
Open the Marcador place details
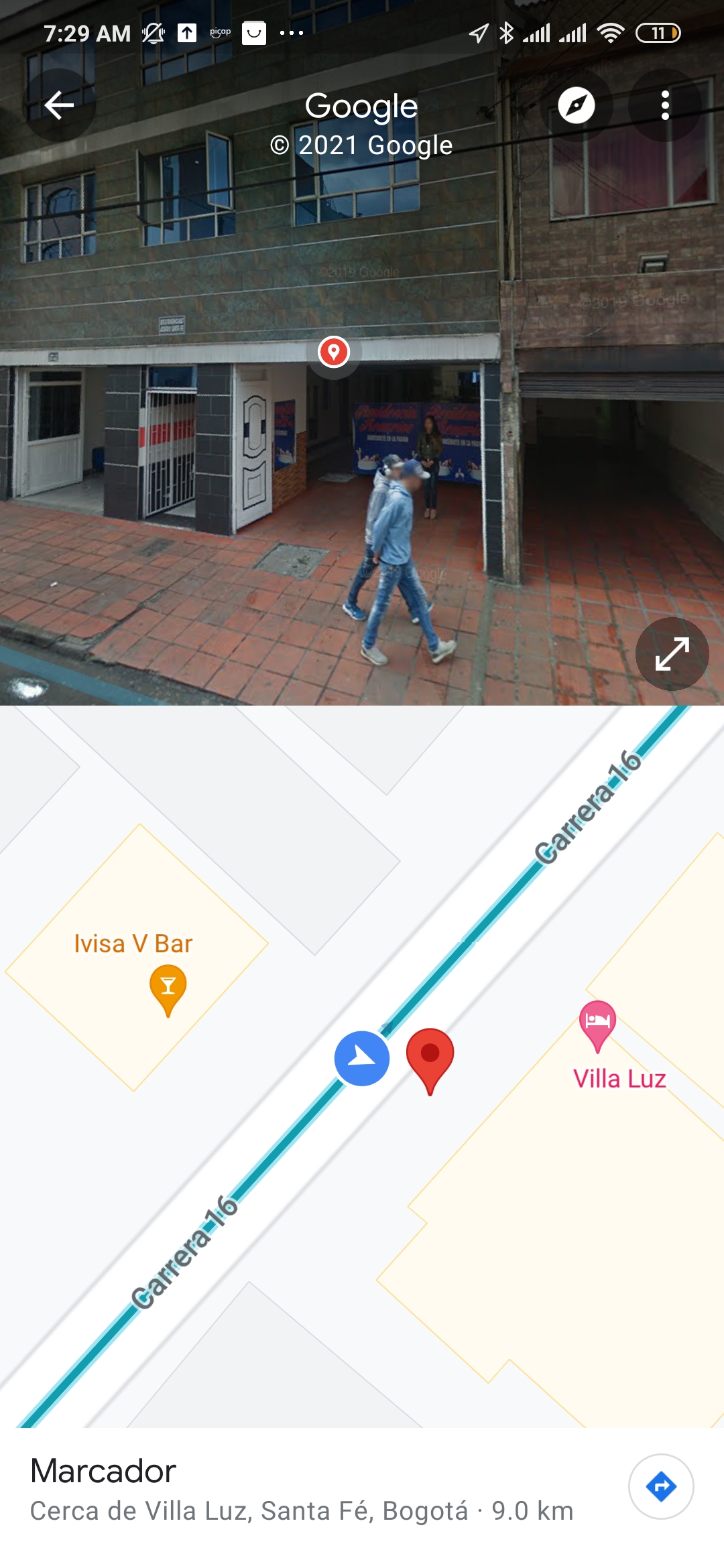[103, 1472]
